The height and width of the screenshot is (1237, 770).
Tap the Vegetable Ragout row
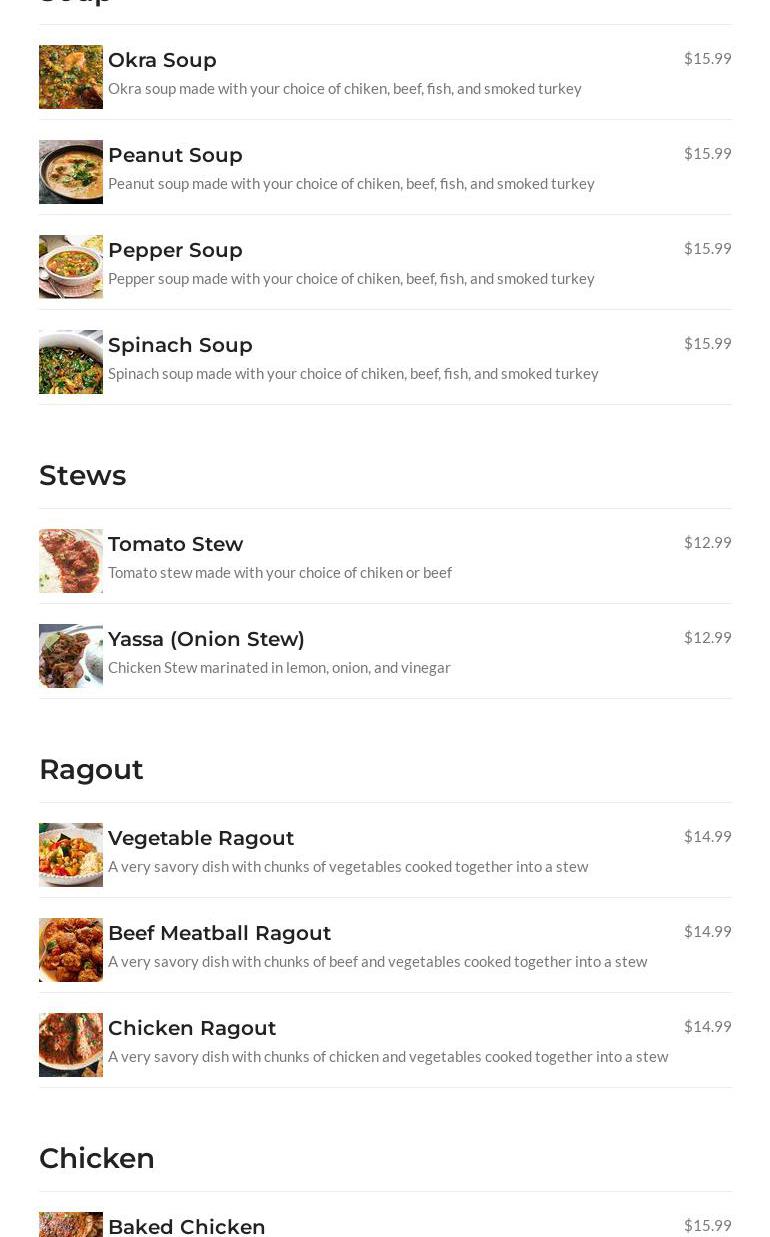click(201, 839)
